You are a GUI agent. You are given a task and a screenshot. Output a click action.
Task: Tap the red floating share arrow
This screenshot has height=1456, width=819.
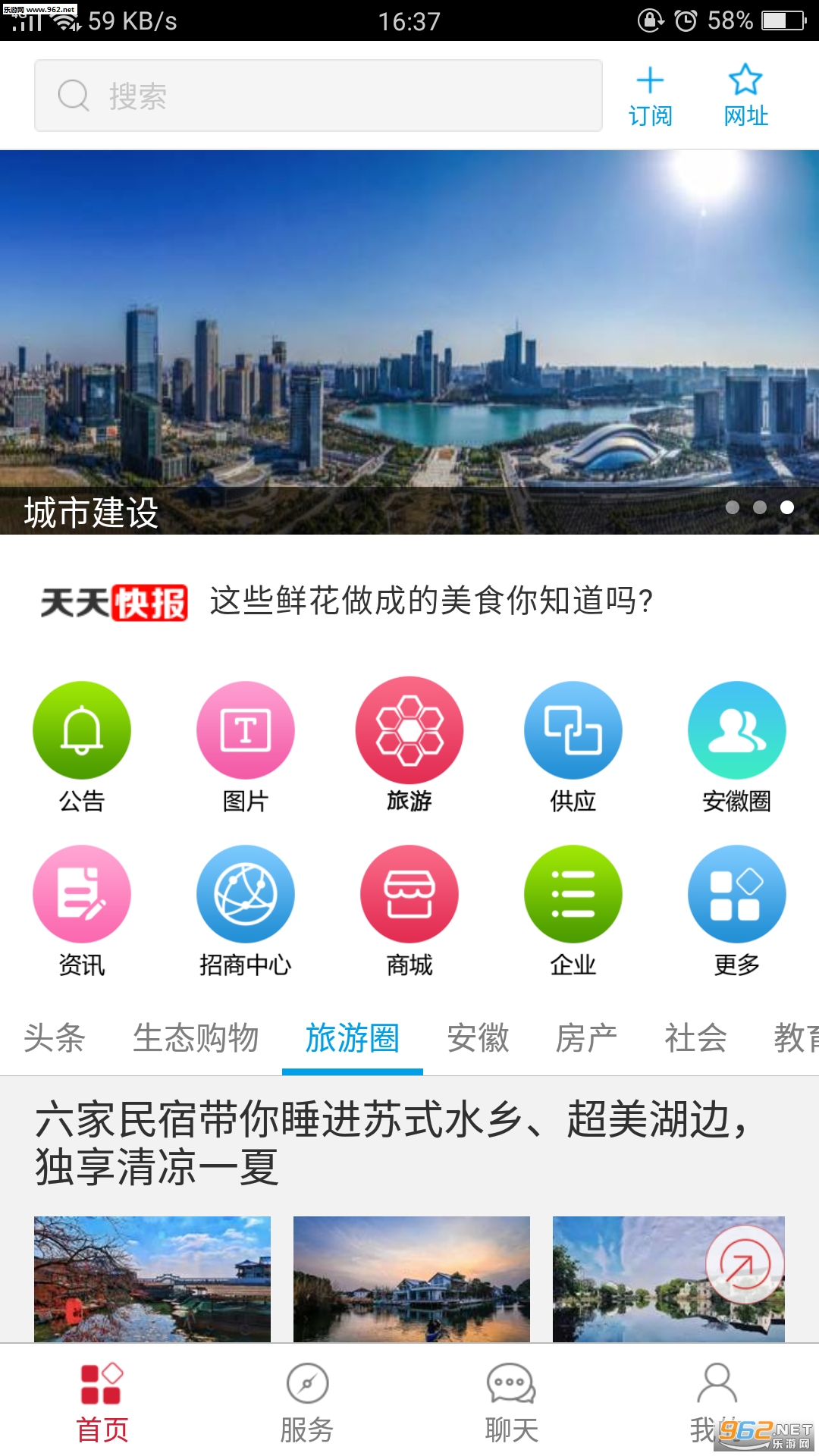pyautogui.click(x=744, y=1264)
